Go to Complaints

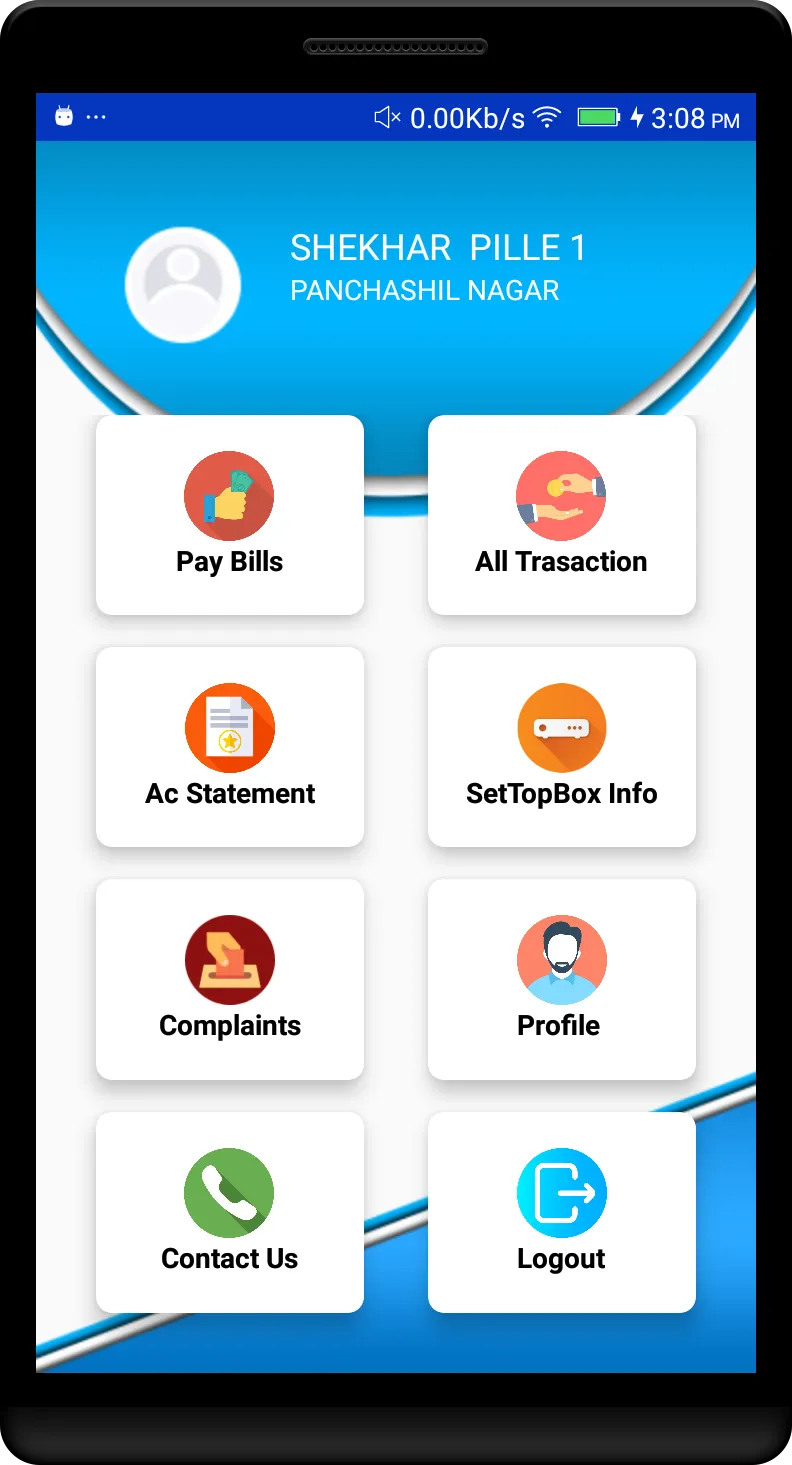coord(229,979)
